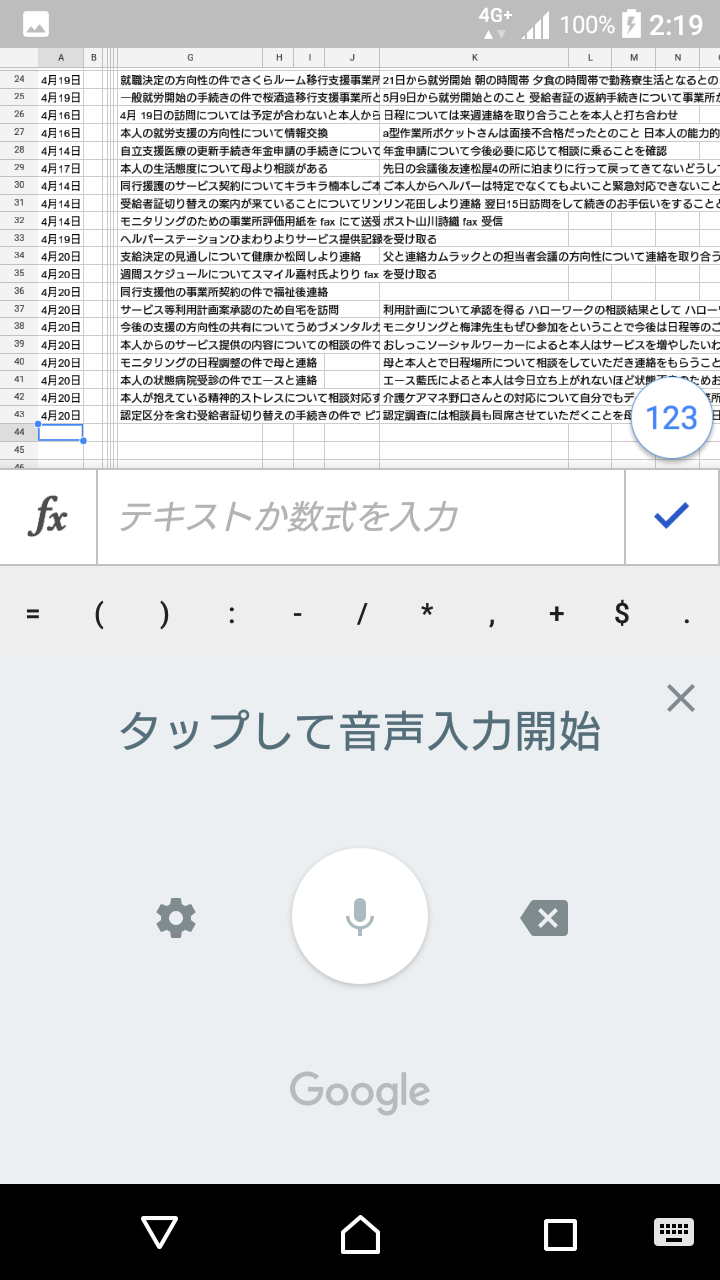This screenshot has height=1280, width=720.
Task: Insert a closing parenthesis
Action: coord(164,615)
